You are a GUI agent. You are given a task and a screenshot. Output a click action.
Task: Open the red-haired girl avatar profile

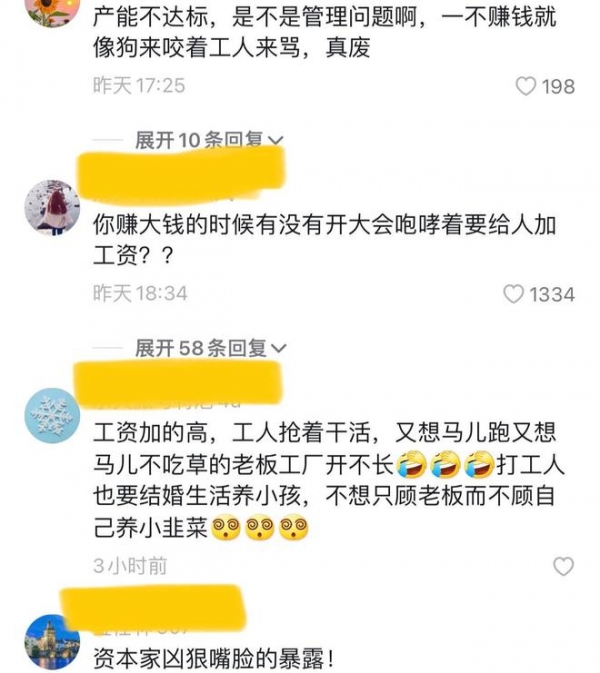(x=51, y=208)
